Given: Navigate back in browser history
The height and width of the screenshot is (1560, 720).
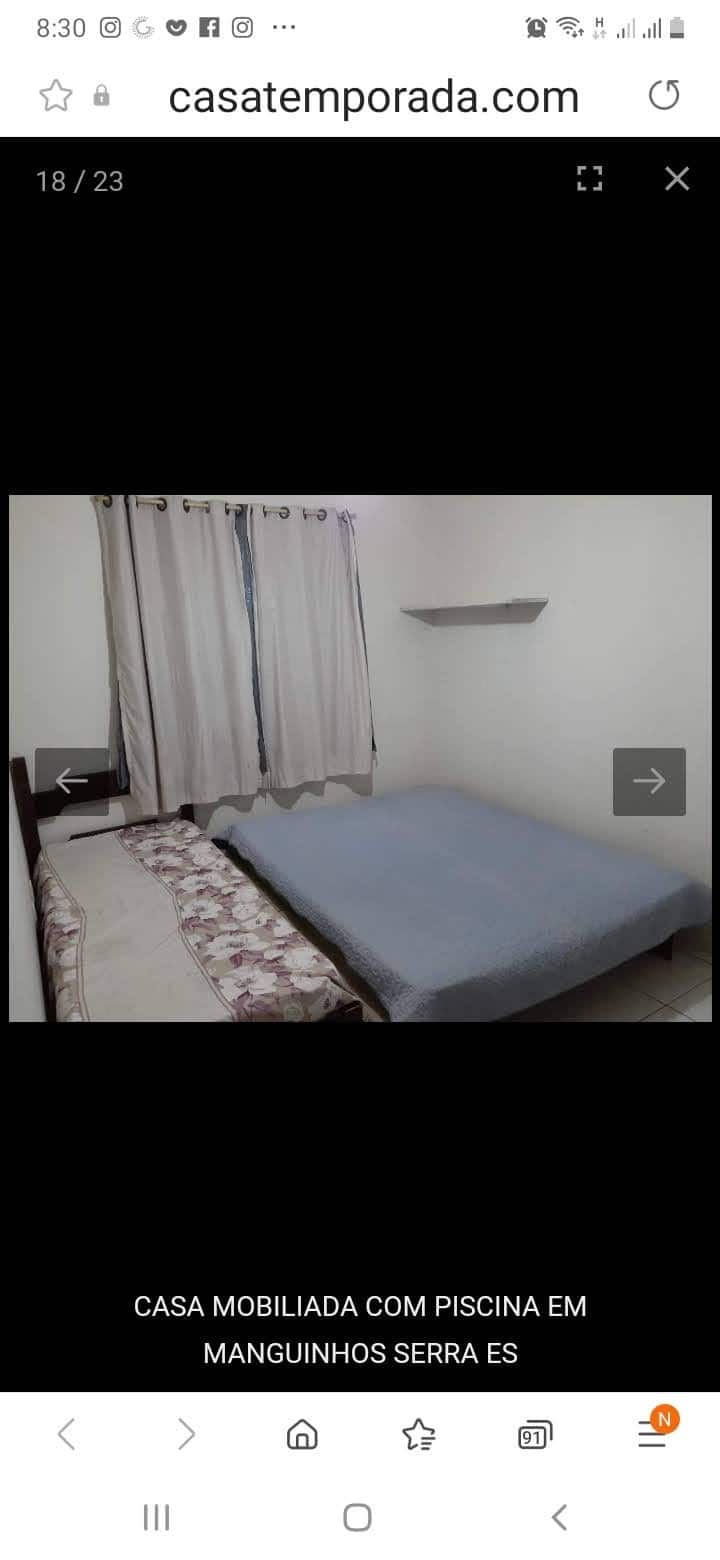Looking at the screenshot, I should [x=66, y=1435].
